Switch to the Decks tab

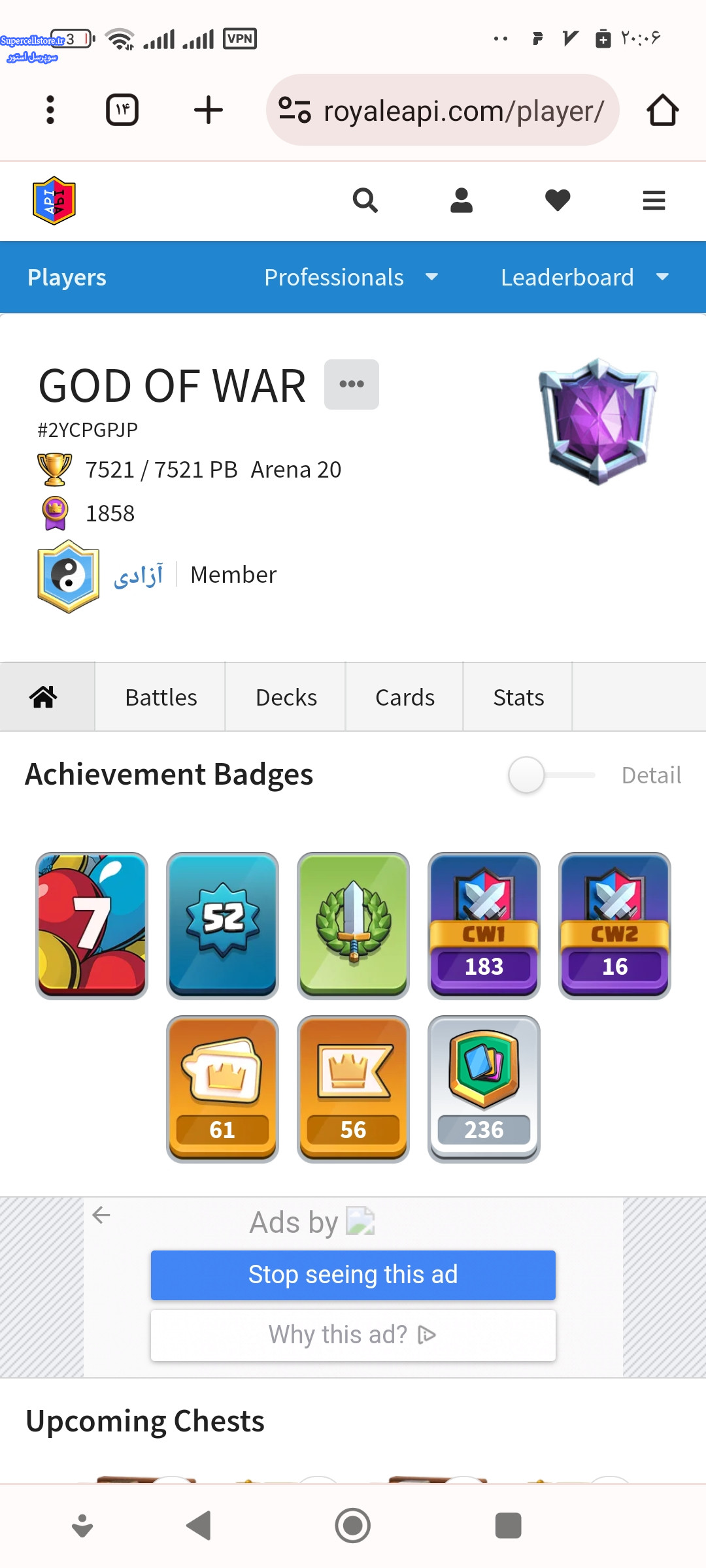[286, 697]
